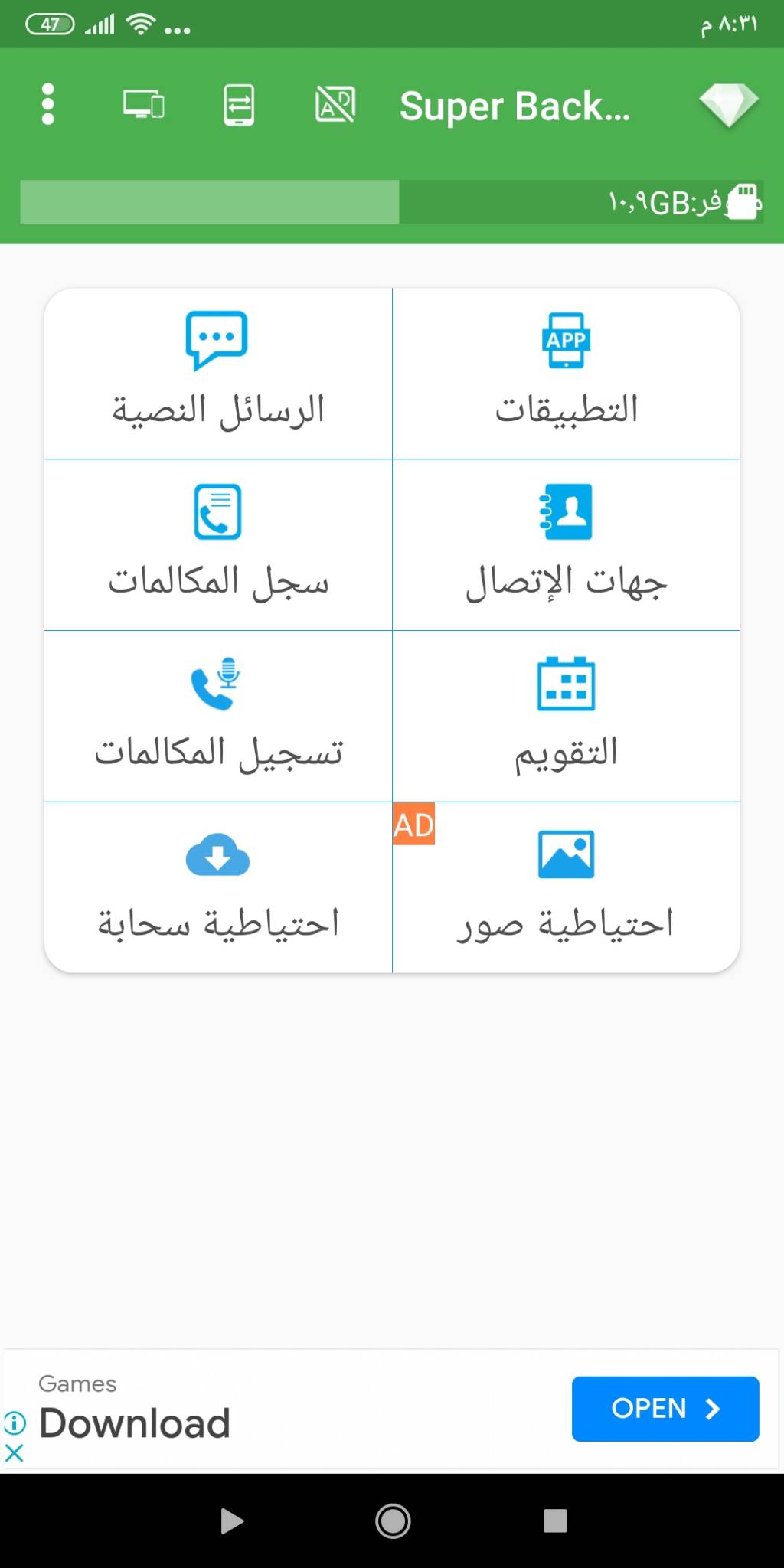Open احتياطية صور photo backup
784x1568 pixels.
[x=567, y=888]
